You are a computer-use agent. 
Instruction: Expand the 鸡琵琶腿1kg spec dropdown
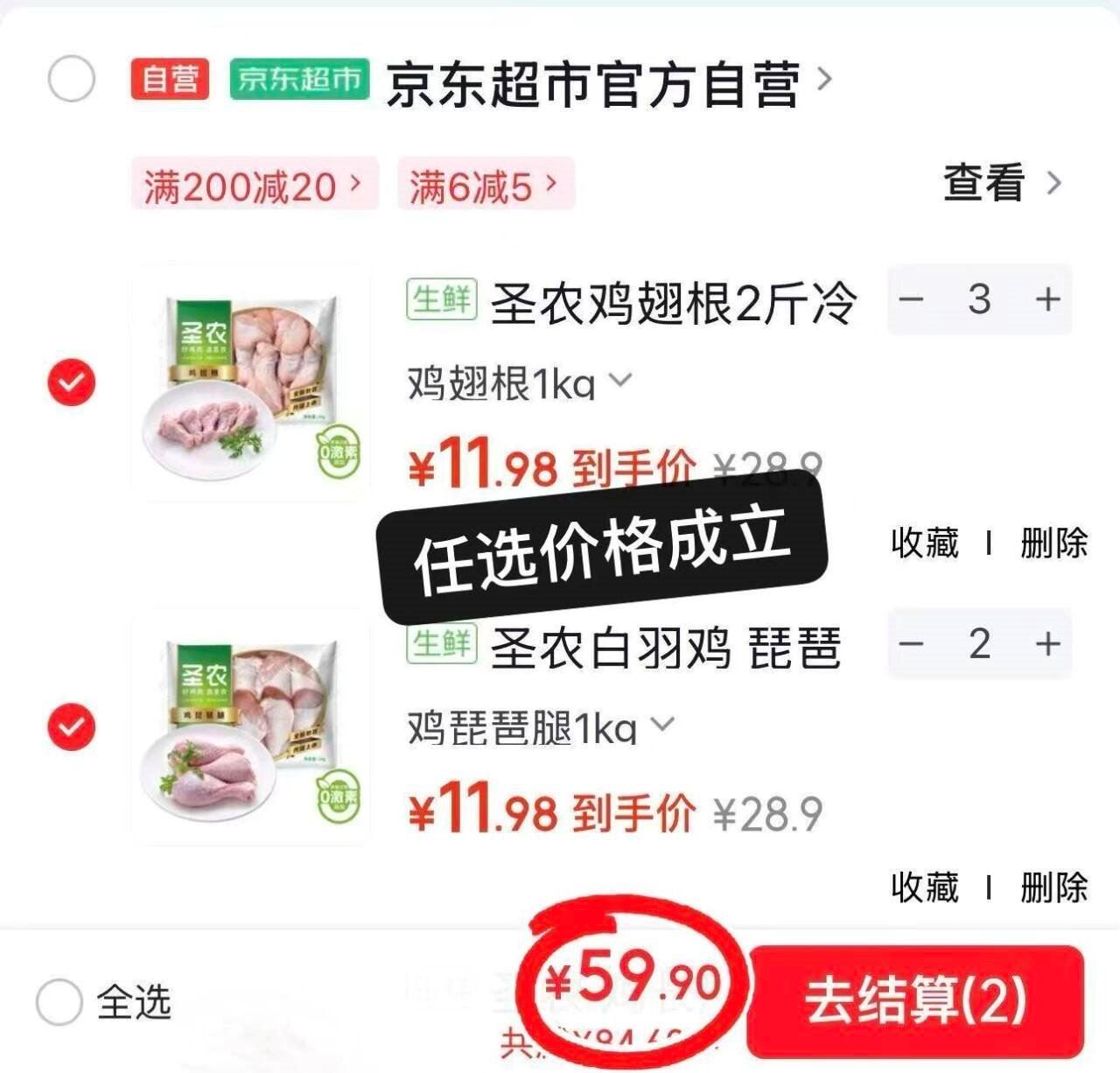541,727
